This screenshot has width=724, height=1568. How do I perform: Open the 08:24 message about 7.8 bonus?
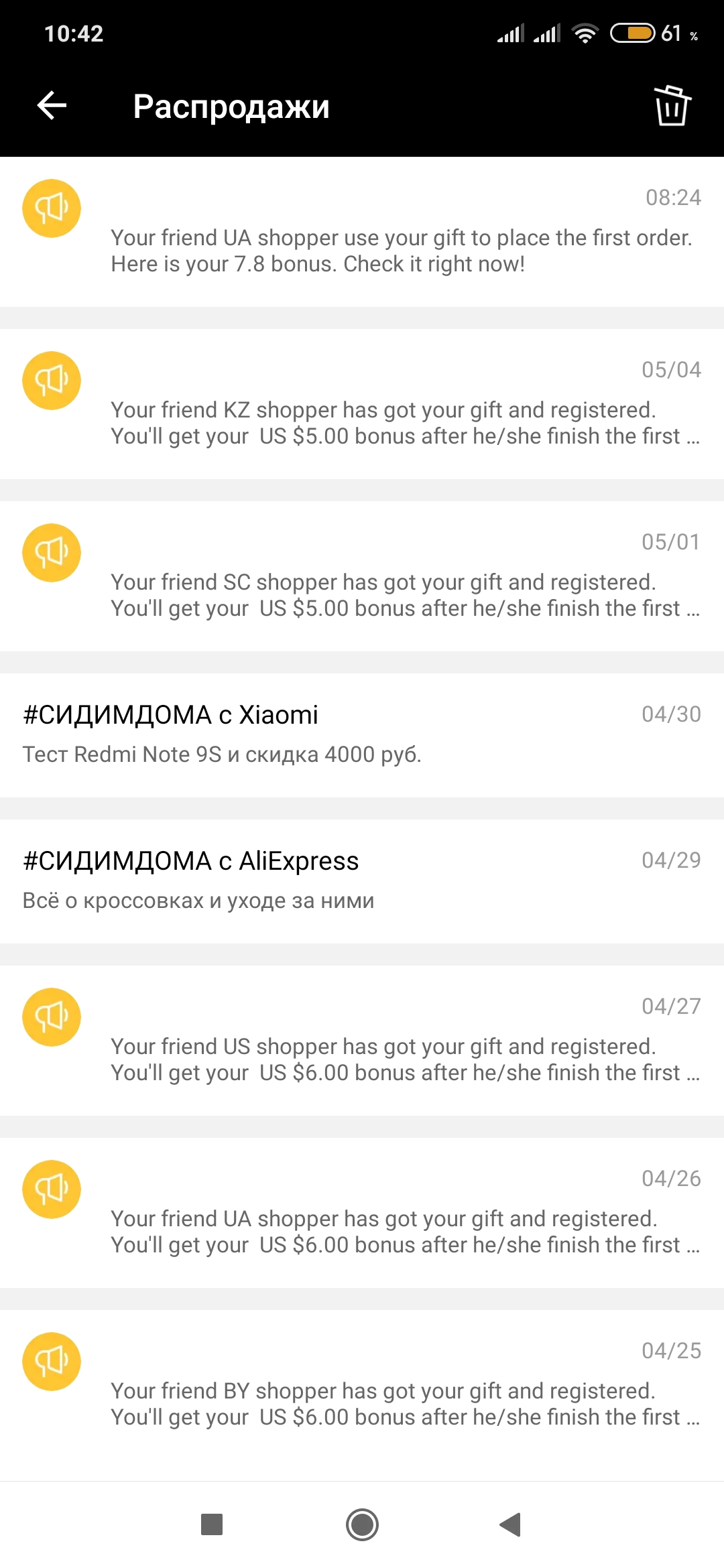pyautogui.click(x=362, y=232)
